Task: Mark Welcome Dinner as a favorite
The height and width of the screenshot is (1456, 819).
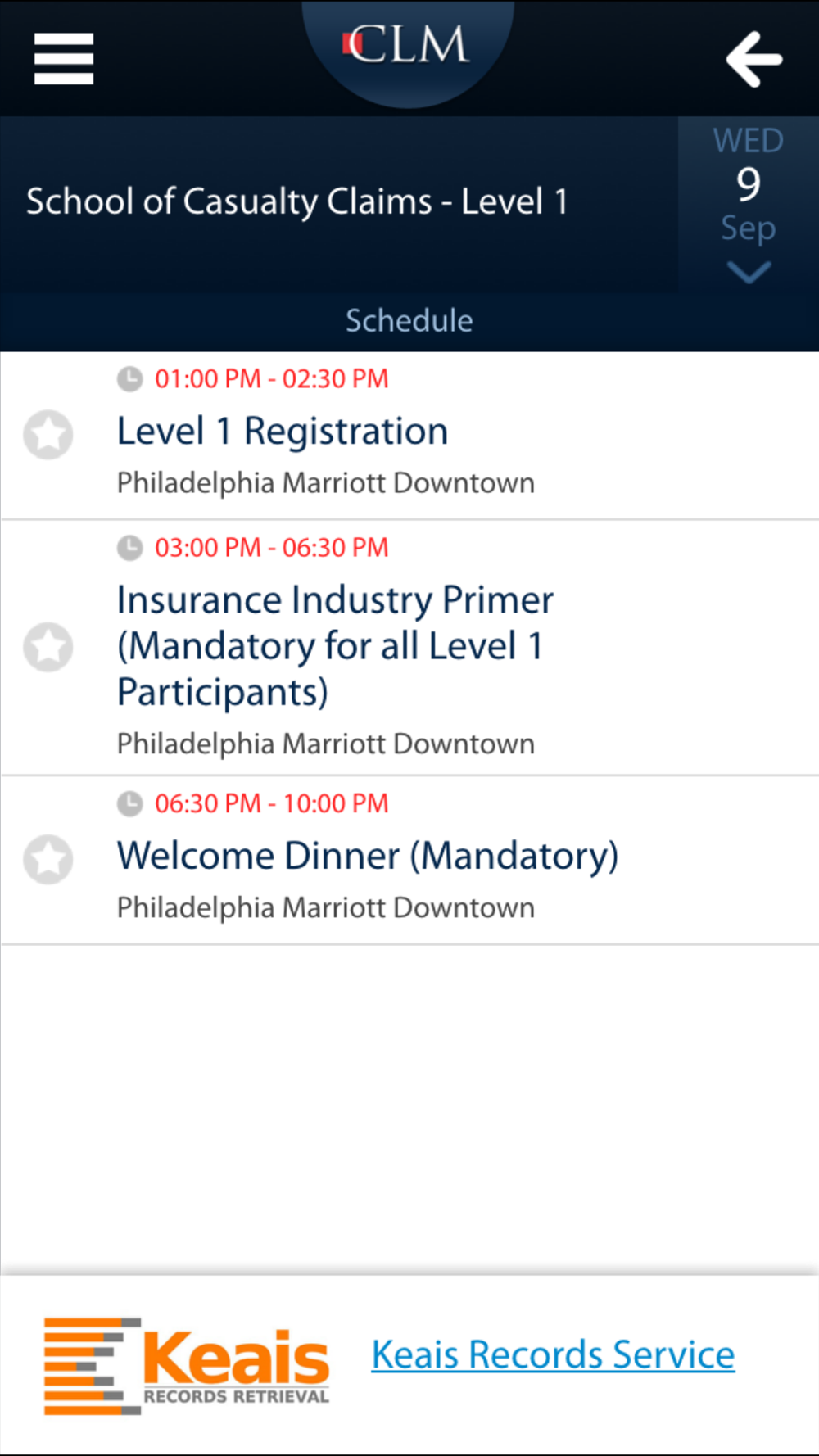Action: pyautogui.click(x=48, y=859)
